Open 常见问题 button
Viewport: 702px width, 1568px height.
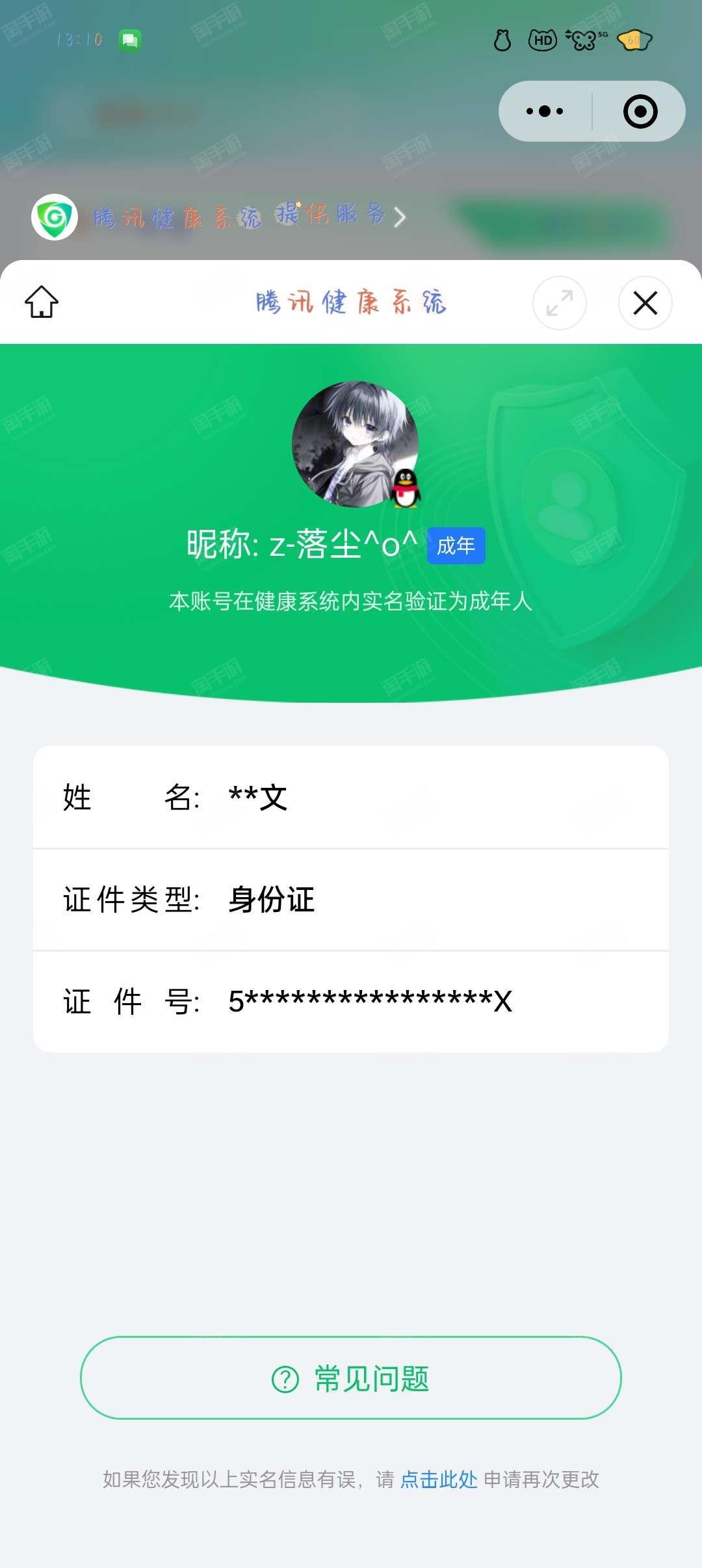click(x=351, y=1378)
